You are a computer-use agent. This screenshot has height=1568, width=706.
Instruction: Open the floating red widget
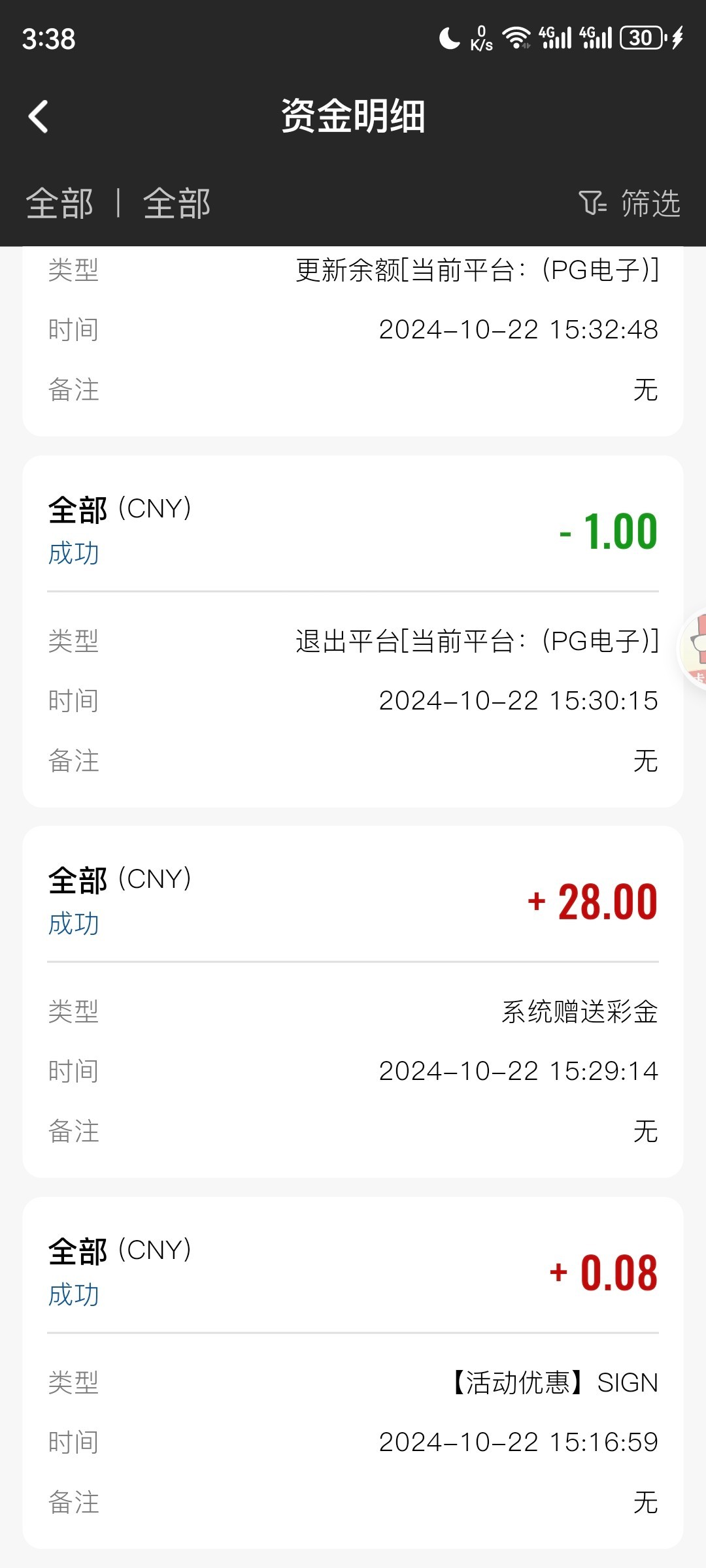pos(696,647)
